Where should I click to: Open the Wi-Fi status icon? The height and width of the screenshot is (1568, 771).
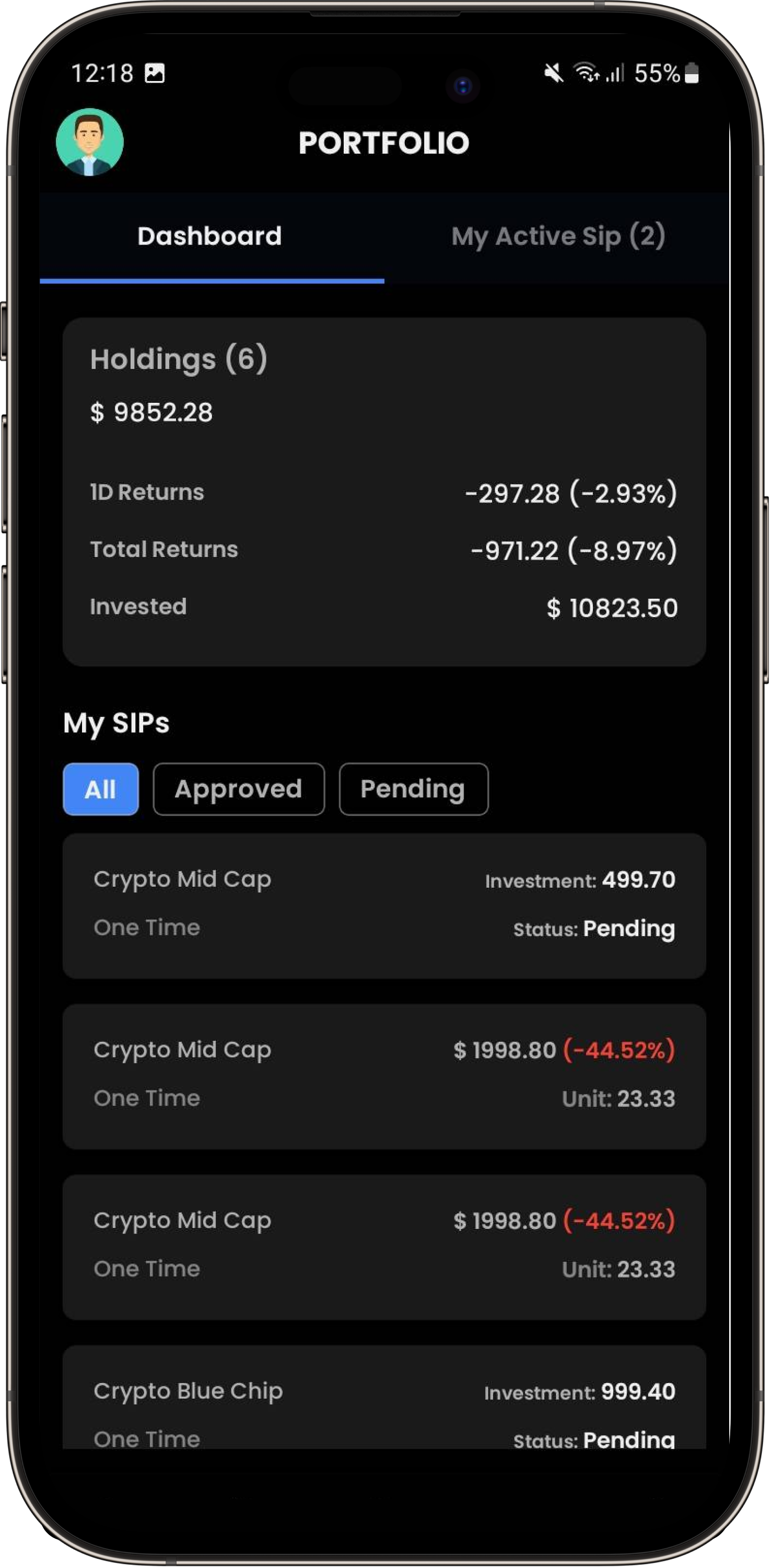tap(586, 73)
